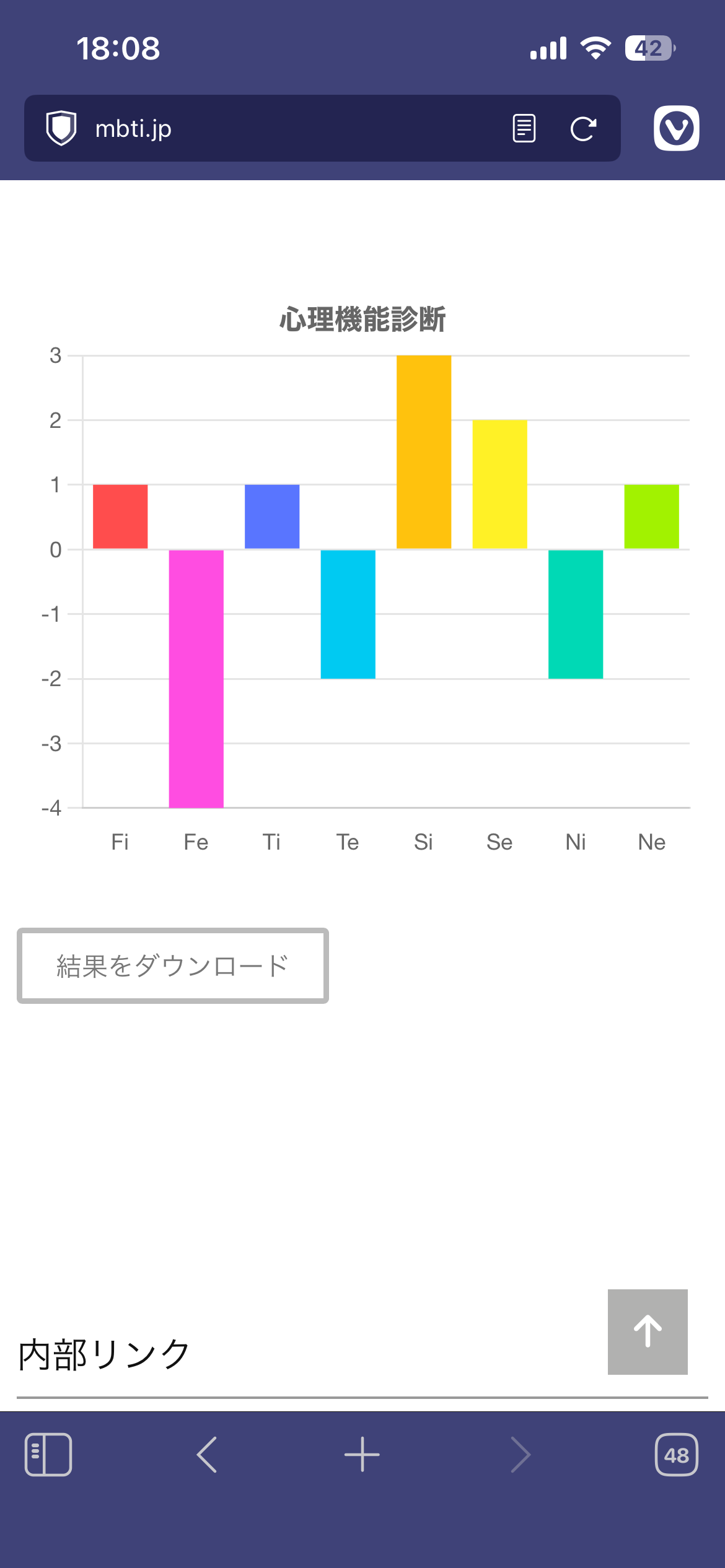Reload the mbti.jp page
Image resolution: width=725 pixels, height=1568 pixels.
[583, 128]
